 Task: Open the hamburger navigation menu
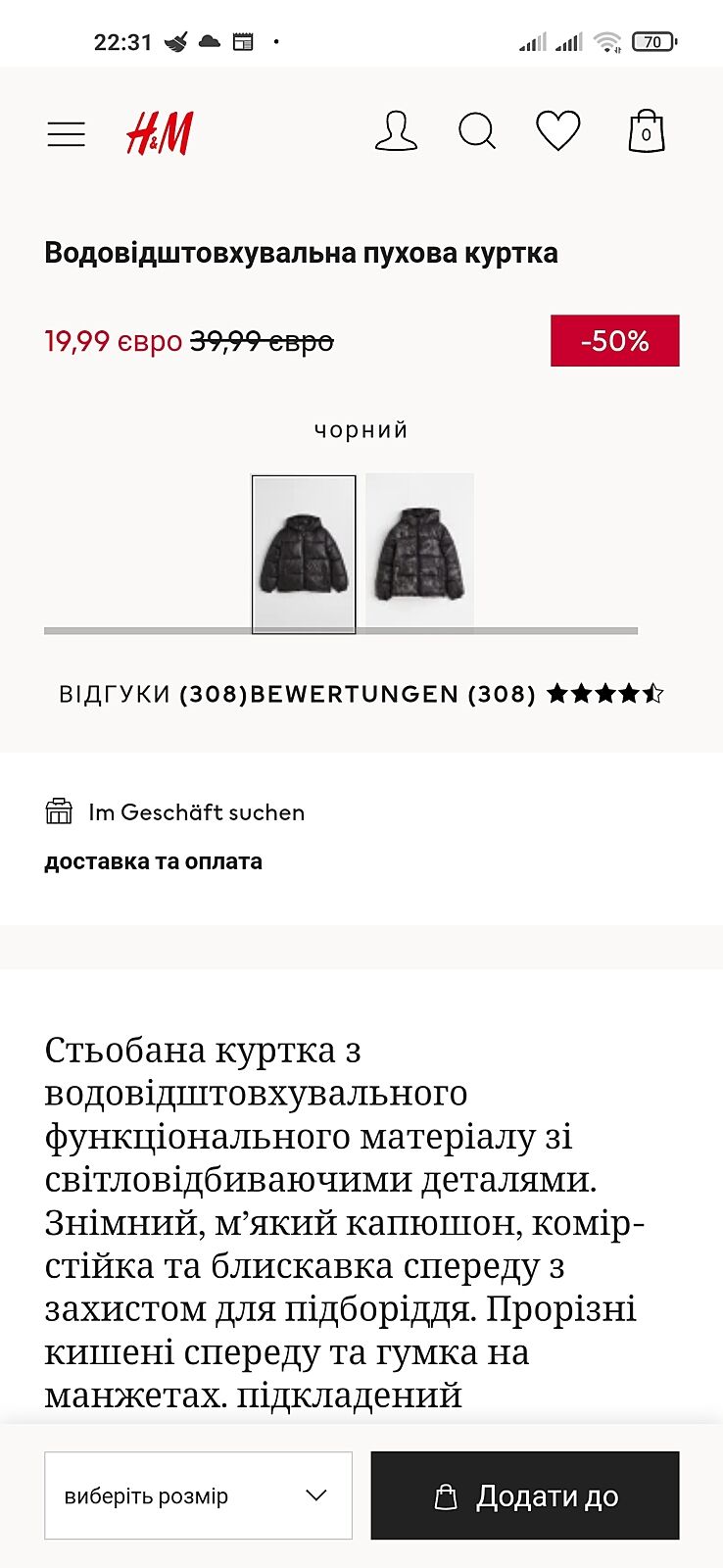(x=67, y=133)
